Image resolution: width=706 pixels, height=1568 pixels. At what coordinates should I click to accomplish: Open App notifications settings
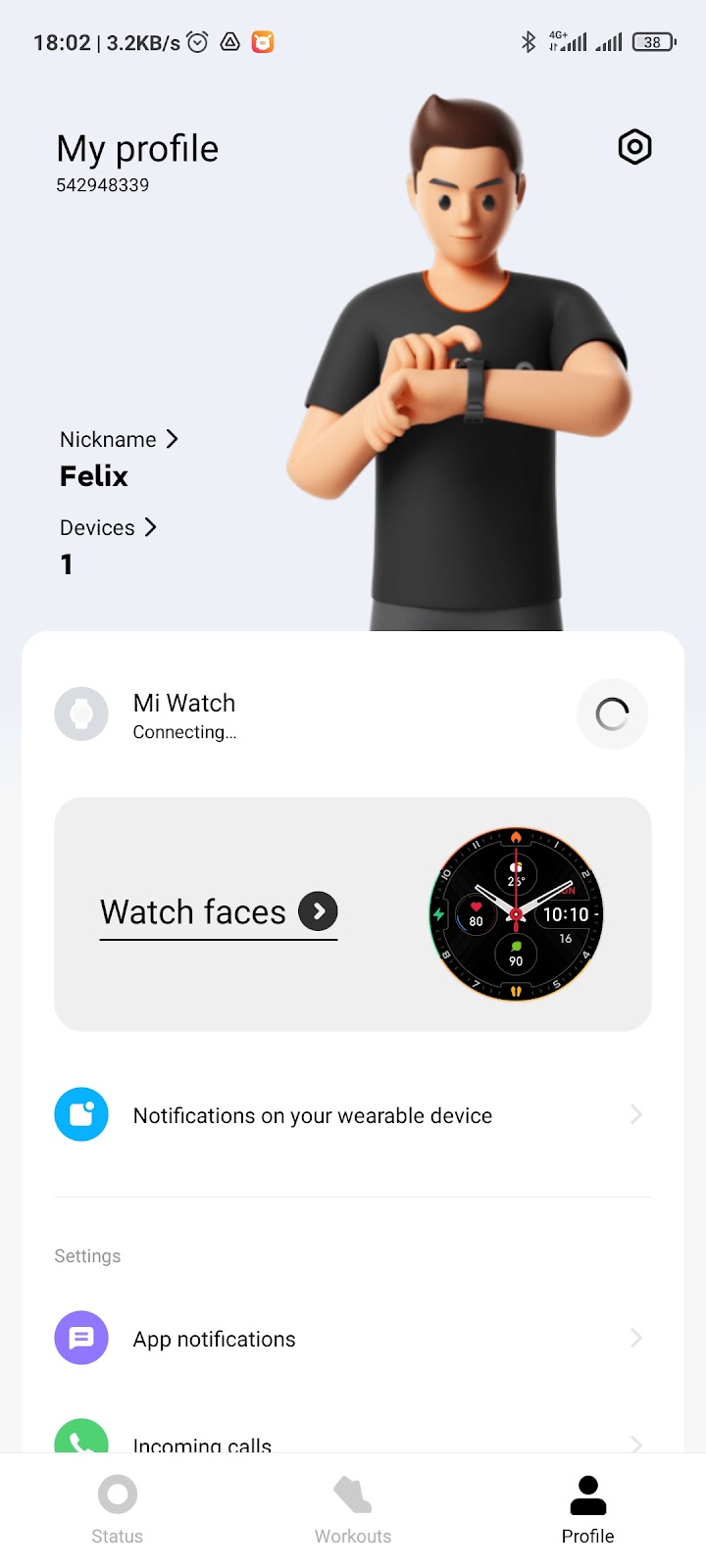pyautogui.click(x=352, y=1339)
